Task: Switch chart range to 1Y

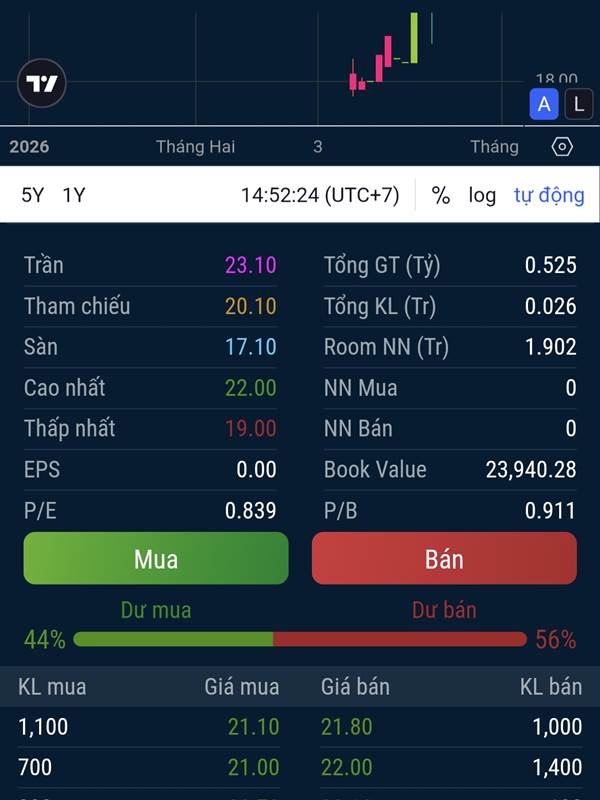Action: [74, 195]
